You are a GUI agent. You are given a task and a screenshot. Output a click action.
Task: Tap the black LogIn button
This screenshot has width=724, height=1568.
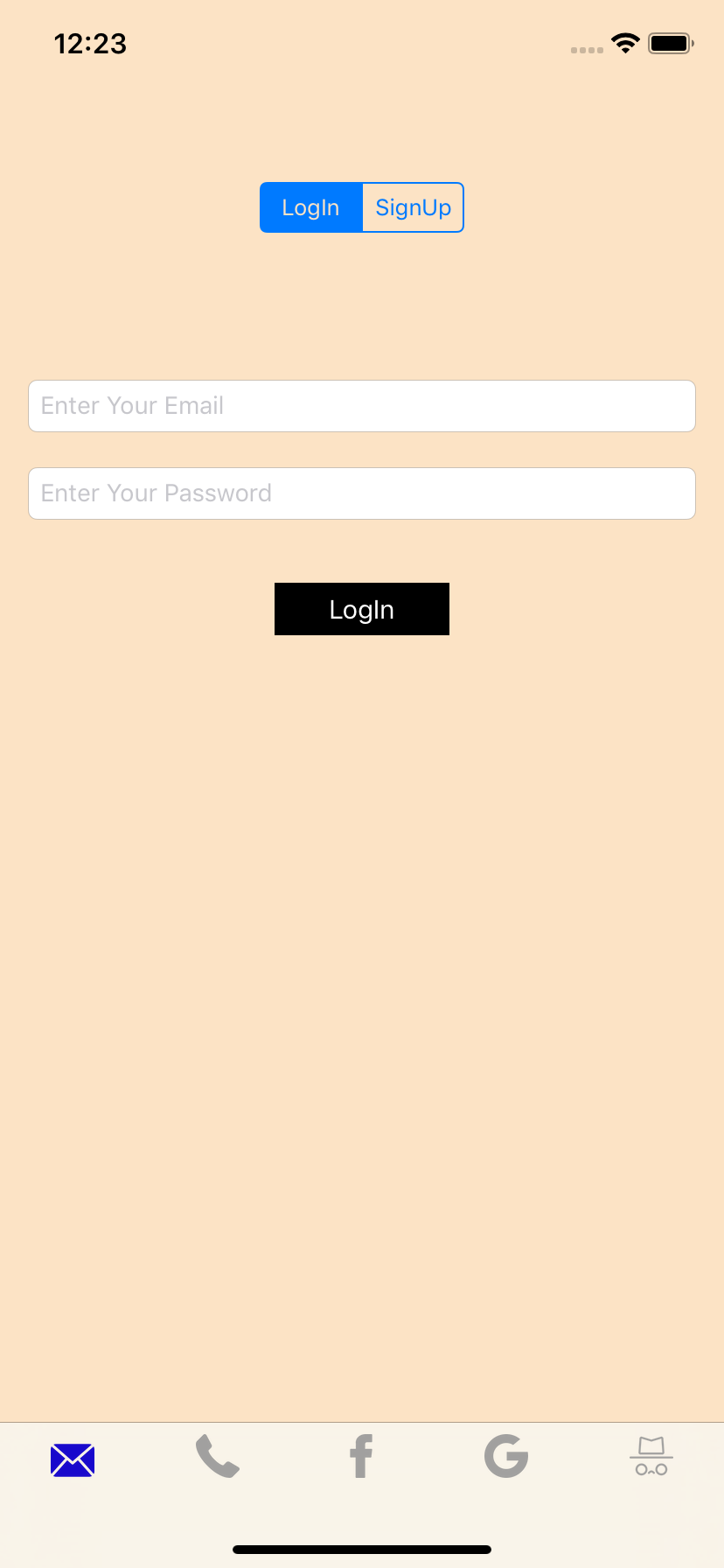pos(361,609)
